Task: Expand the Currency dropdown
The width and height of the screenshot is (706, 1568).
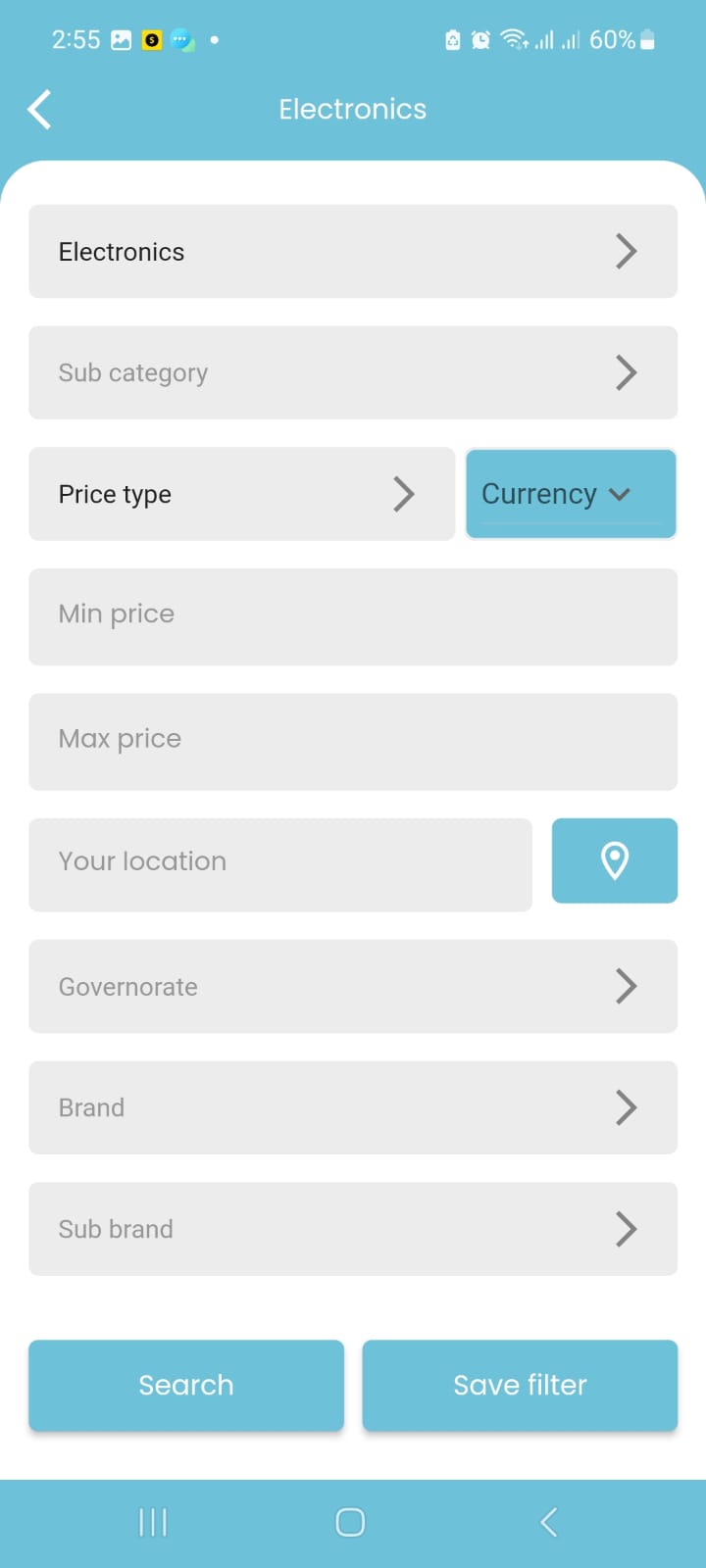Action: (x=571, y=494)
